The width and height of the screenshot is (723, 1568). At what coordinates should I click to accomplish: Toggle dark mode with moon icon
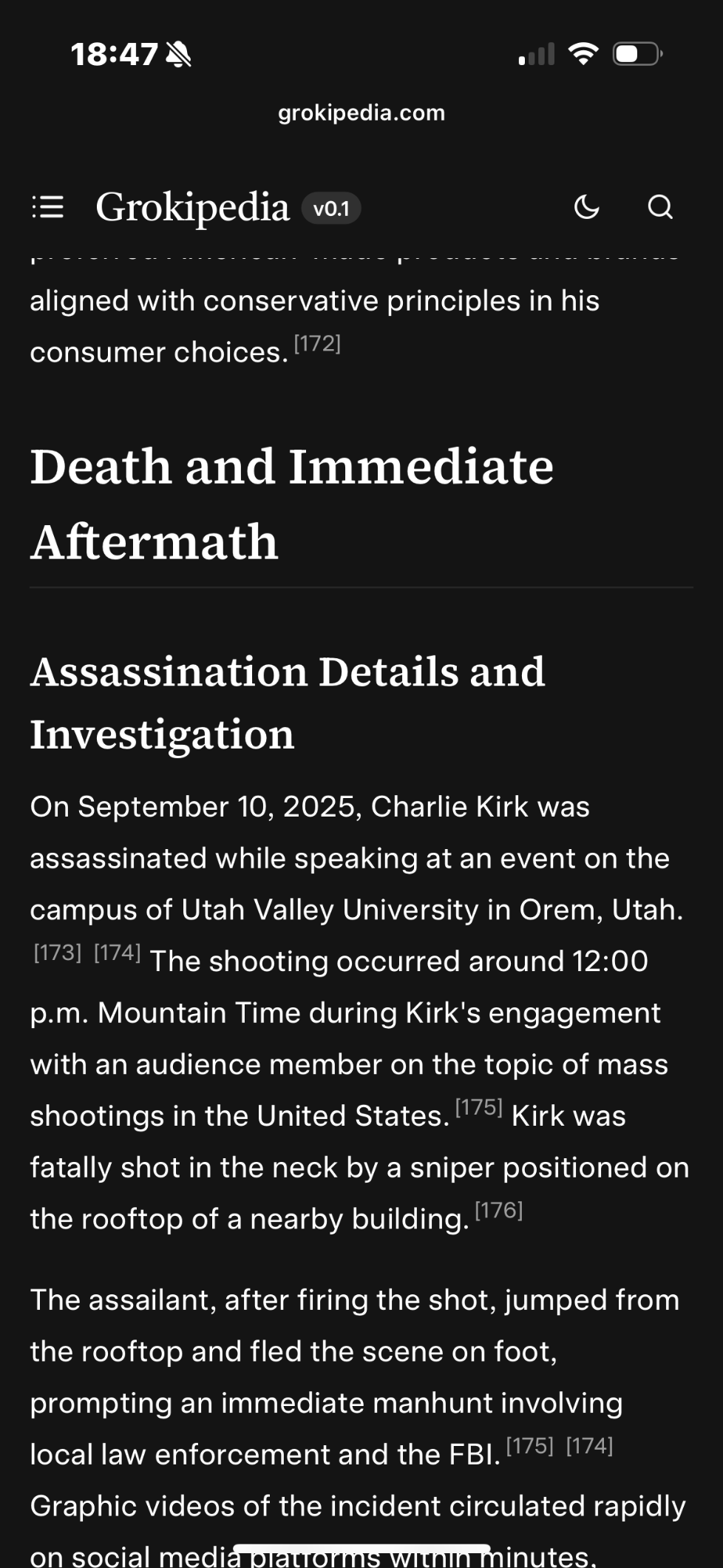pyautogui.click(x=586, y=207)
